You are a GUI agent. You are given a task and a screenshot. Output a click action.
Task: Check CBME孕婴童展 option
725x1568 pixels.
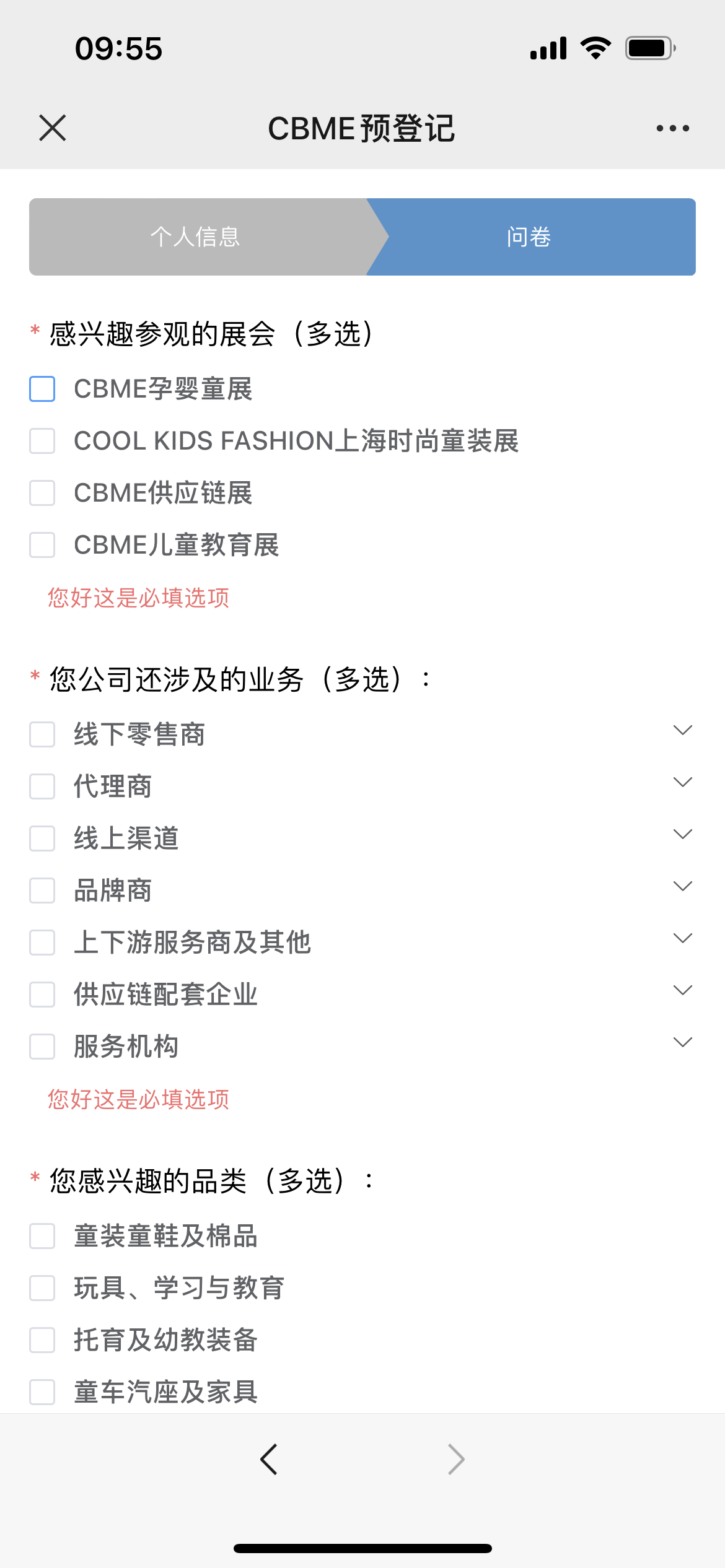[42, 389]
